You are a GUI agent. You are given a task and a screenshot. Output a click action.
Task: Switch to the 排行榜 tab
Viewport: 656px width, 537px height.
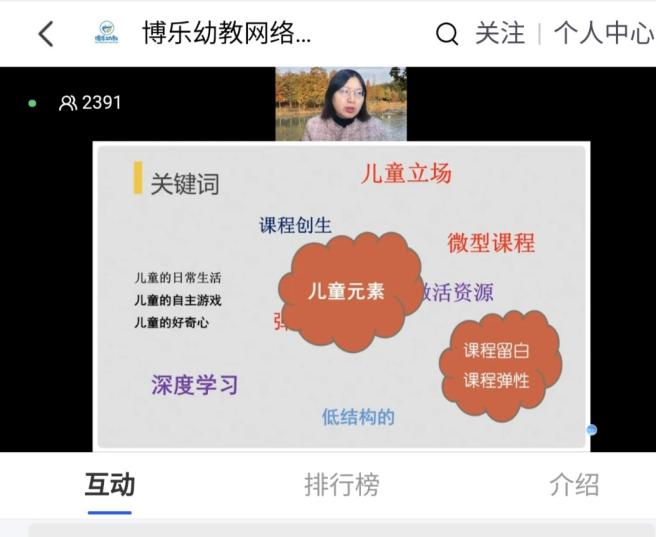coord(342,485)
